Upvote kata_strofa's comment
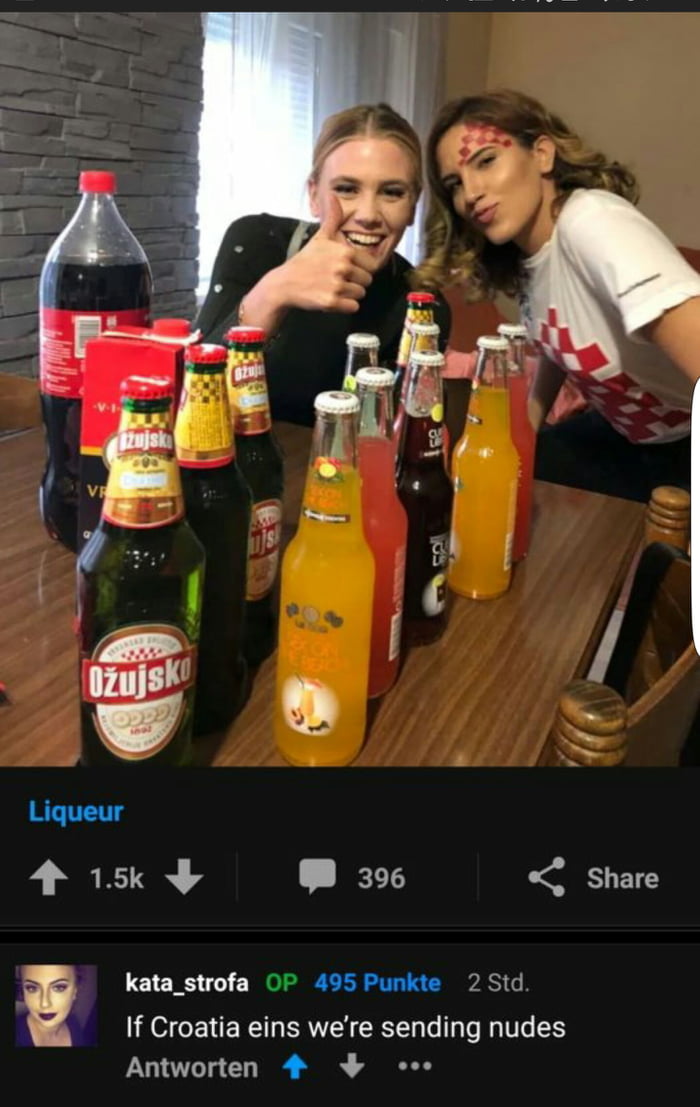Screen dimensions: 700x1107 294,1068
